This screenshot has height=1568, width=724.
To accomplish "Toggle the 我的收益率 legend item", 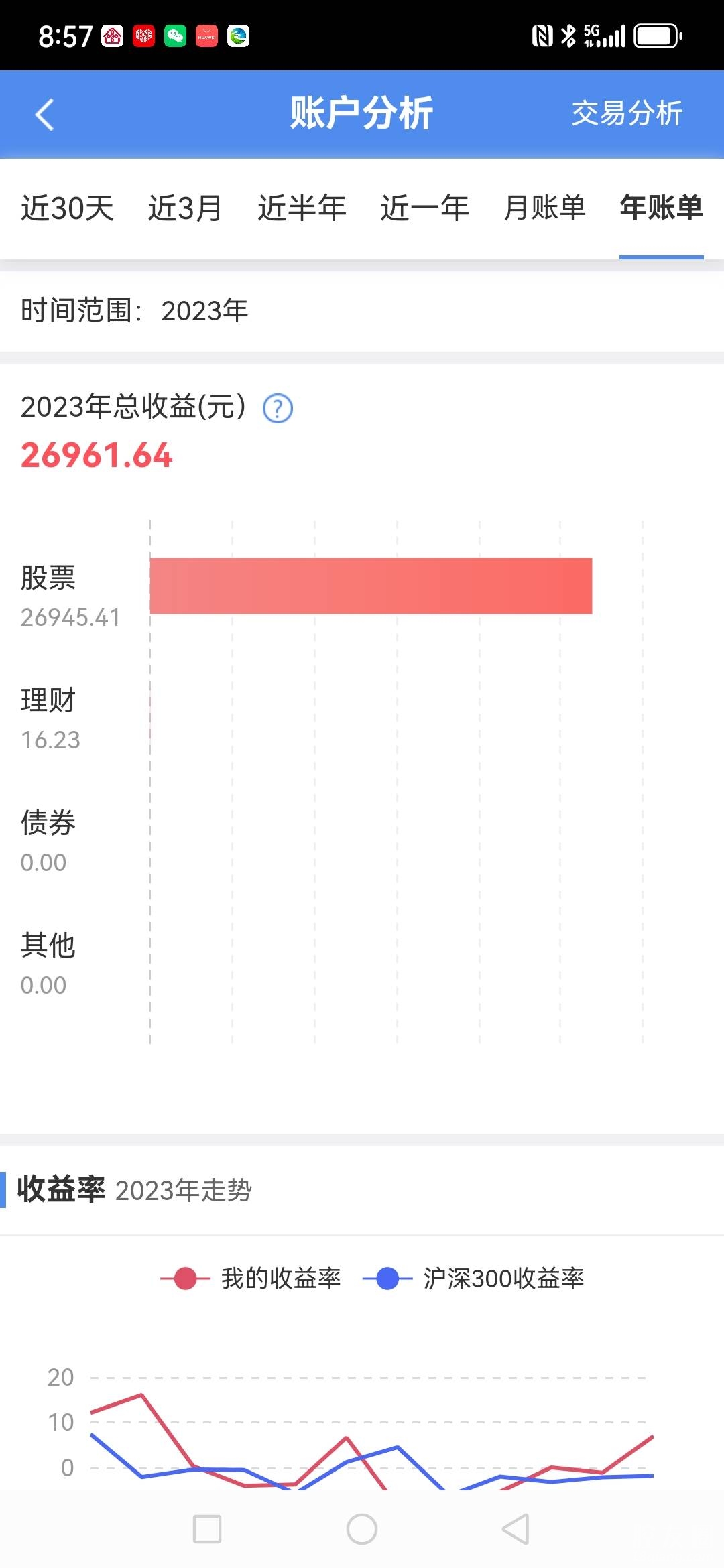I will click(251, 1279).
